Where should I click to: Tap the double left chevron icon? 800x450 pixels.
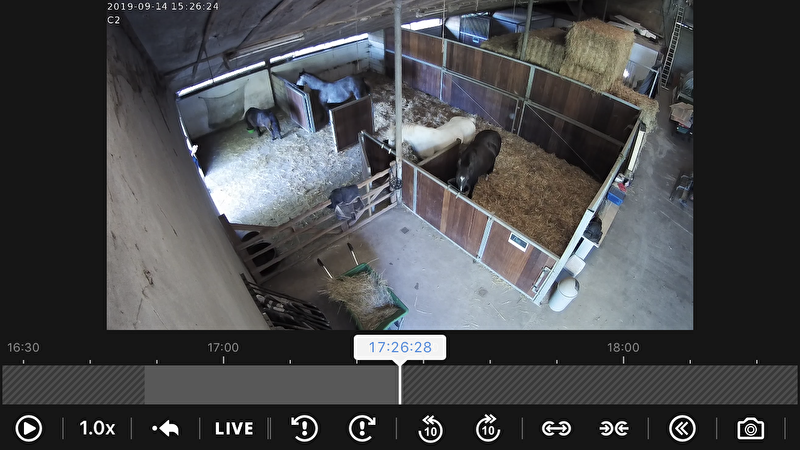coord(682,429)
